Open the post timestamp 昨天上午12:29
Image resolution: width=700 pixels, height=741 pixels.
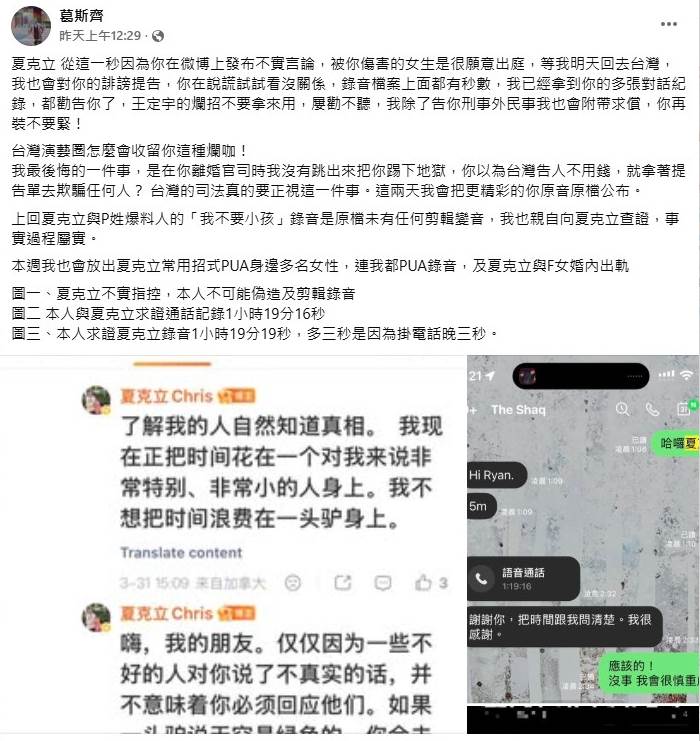98,35
